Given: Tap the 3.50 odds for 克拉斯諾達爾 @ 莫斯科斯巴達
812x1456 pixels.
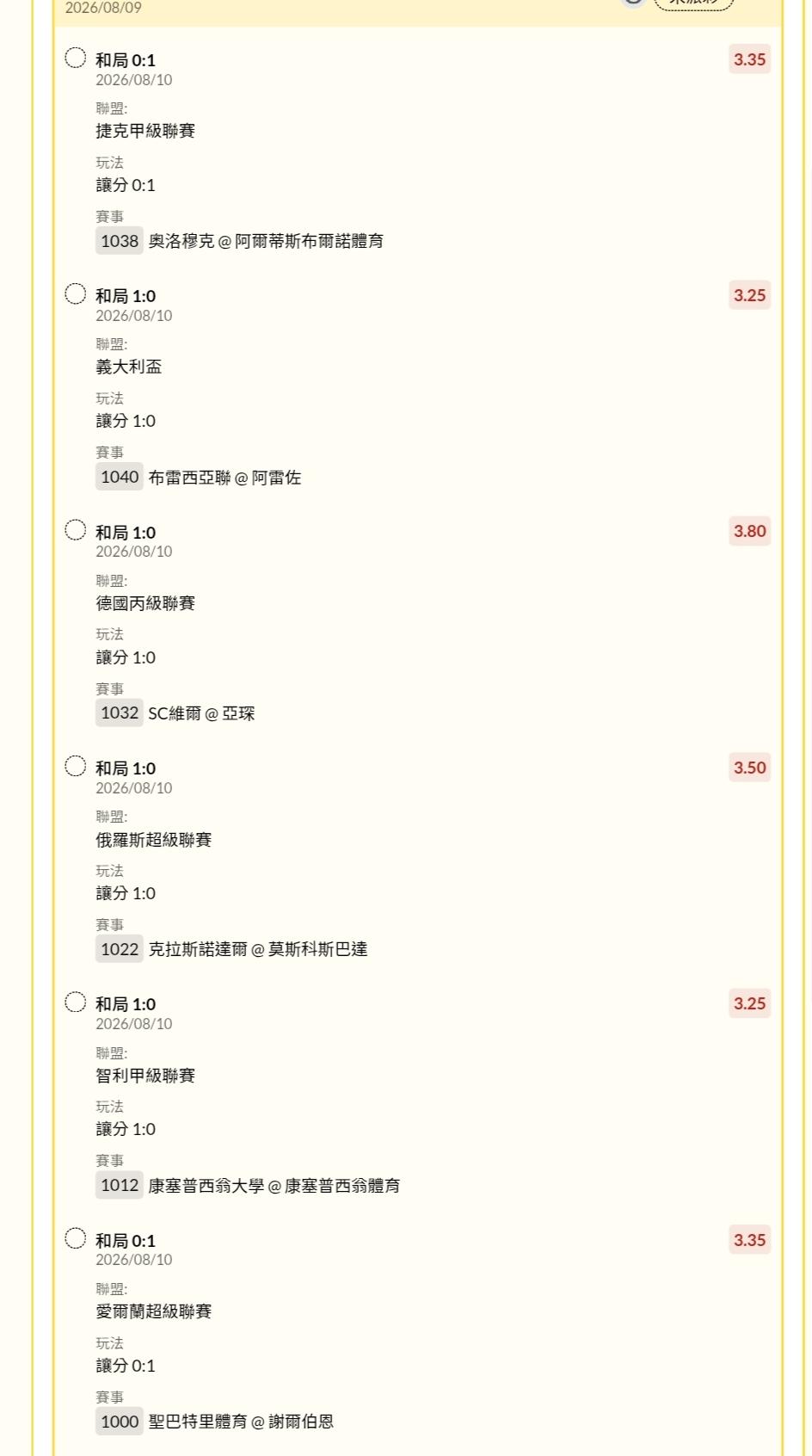Looking at the screenshot, I should point(749,768).
